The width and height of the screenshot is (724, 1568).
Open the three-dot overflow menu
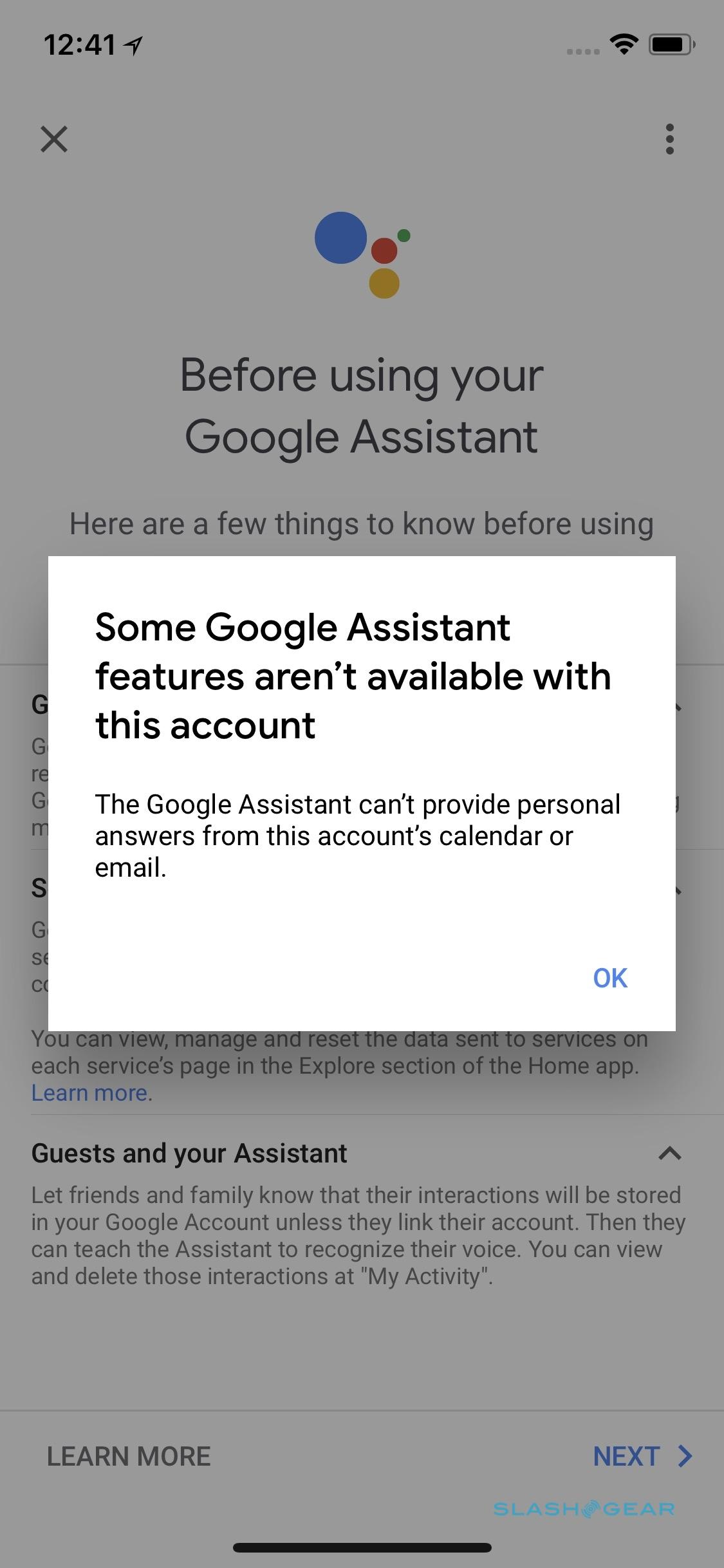tap(669, 139)
